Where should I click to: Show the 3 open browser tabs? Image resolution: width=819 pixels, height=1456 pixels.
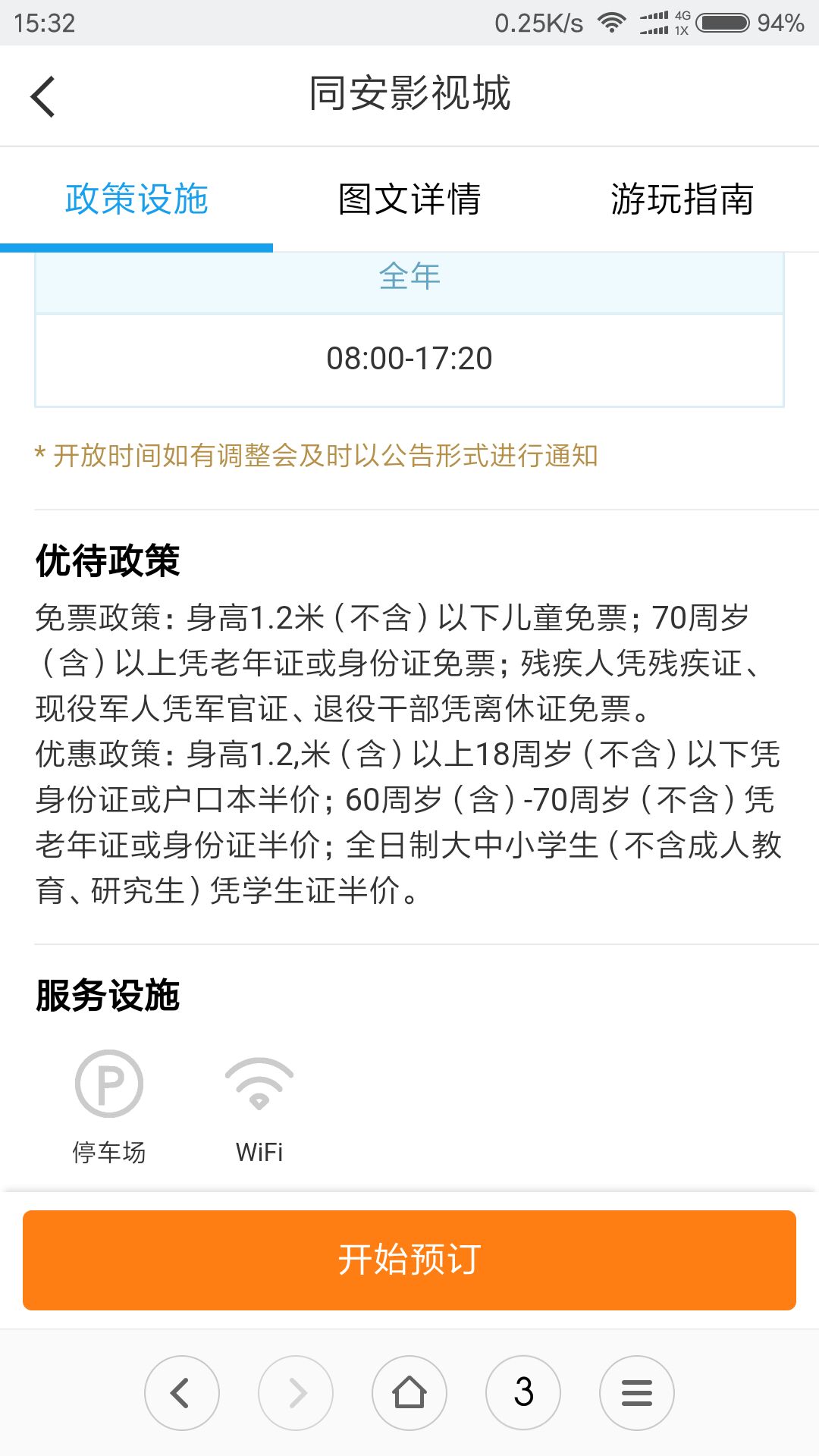click(523, 1393)
